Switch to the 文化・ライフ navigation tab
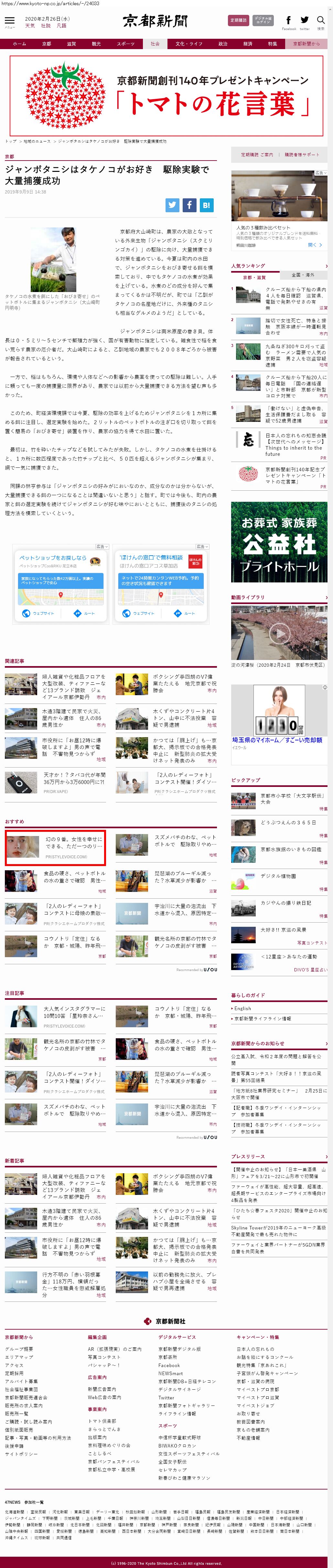This screenshot has width=333, height=1568. [x=189, y=44]
